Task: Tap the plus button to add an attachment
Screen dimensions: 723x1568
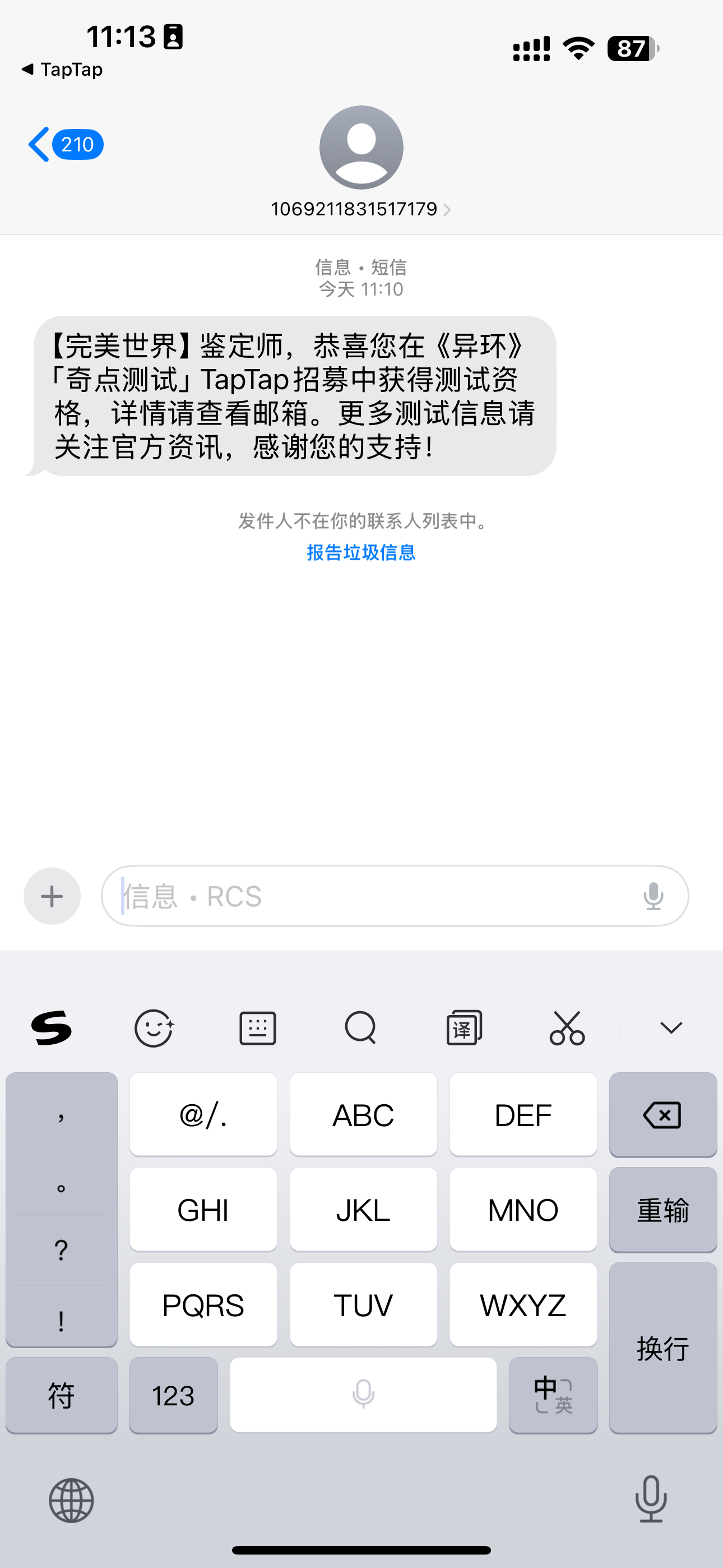Action: [x=51, y=896]
